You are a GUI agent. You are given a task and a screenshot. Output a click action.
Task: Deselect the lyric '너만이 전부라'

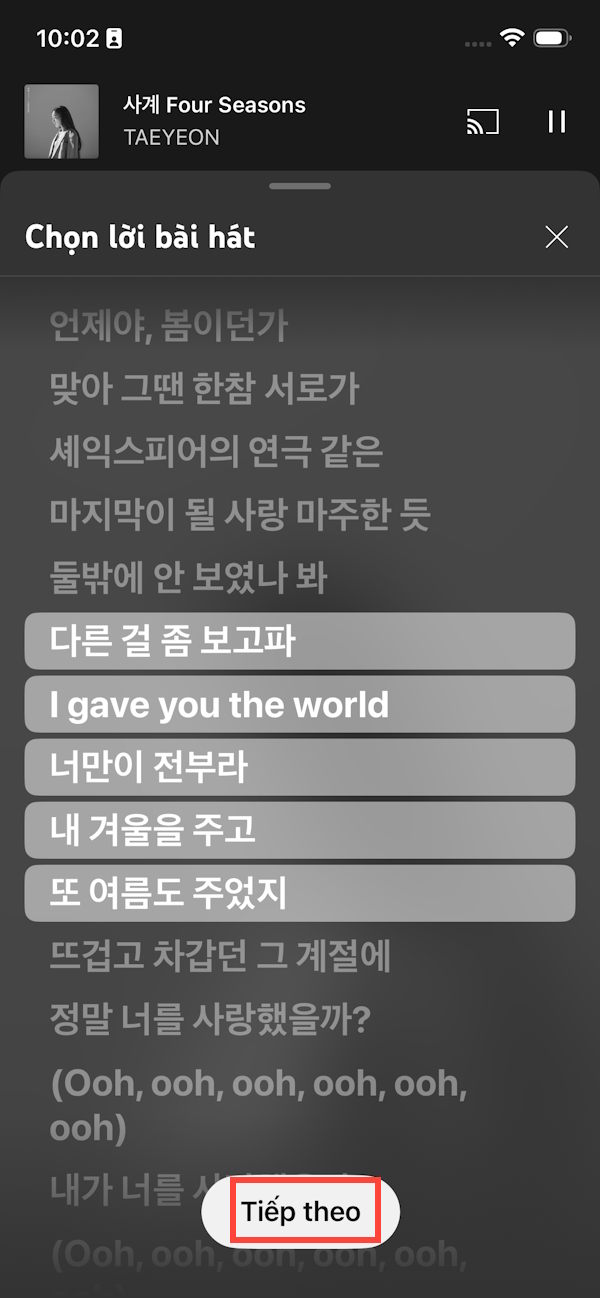tap(299, 767)
